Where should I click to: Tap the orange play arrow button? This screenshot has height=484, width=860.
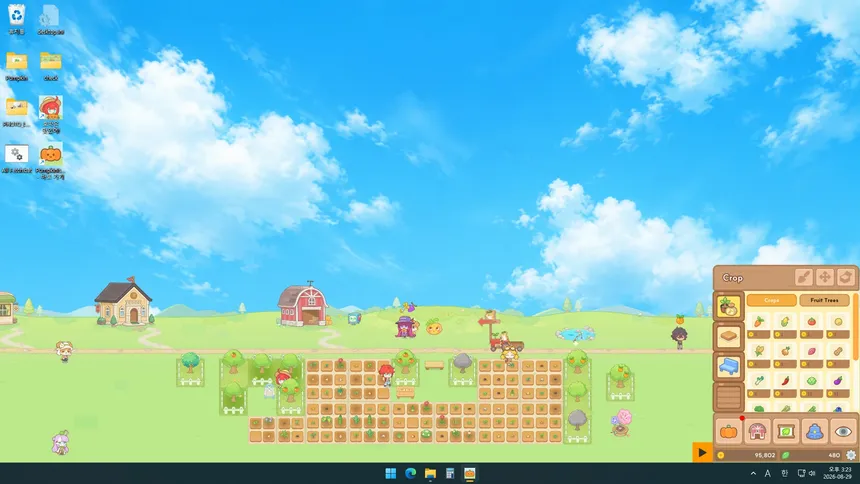pyautogui.click(x=702, y=453)
